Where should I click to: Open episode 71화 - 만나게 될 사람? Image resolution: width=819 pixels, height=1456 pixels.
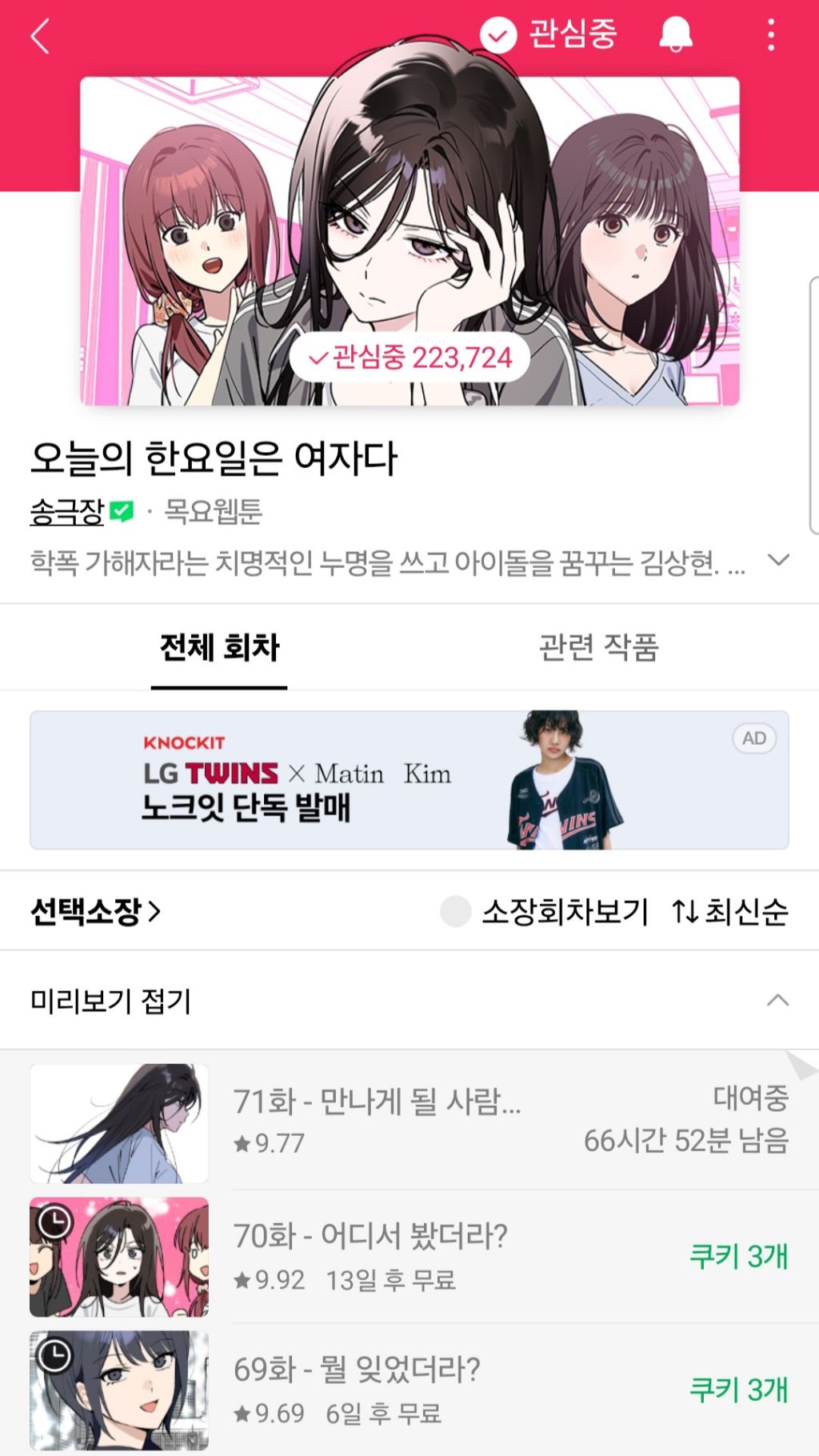pos(409,1122)
